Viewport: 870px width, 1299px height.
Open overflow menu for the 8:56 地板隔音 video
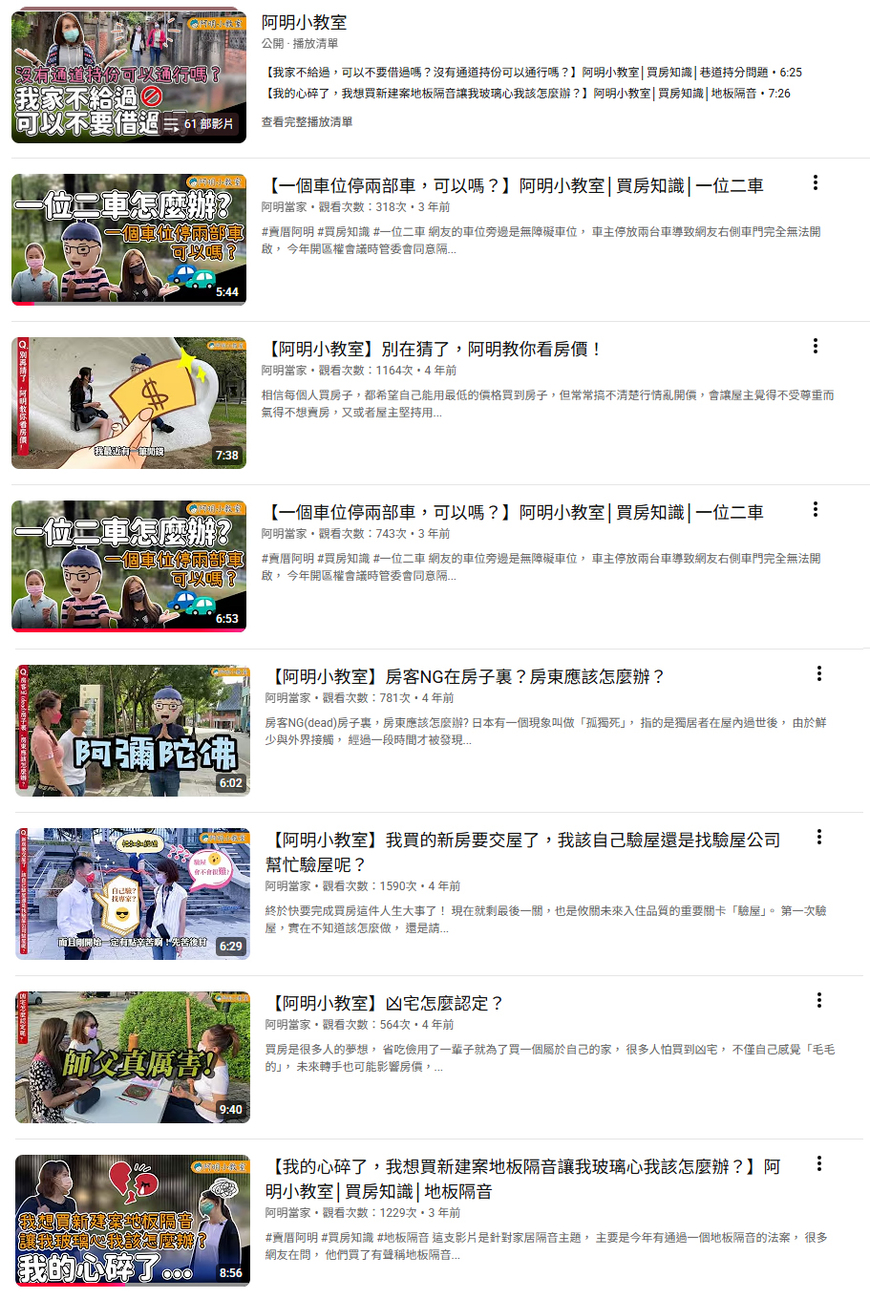[x=818, y=1164]
